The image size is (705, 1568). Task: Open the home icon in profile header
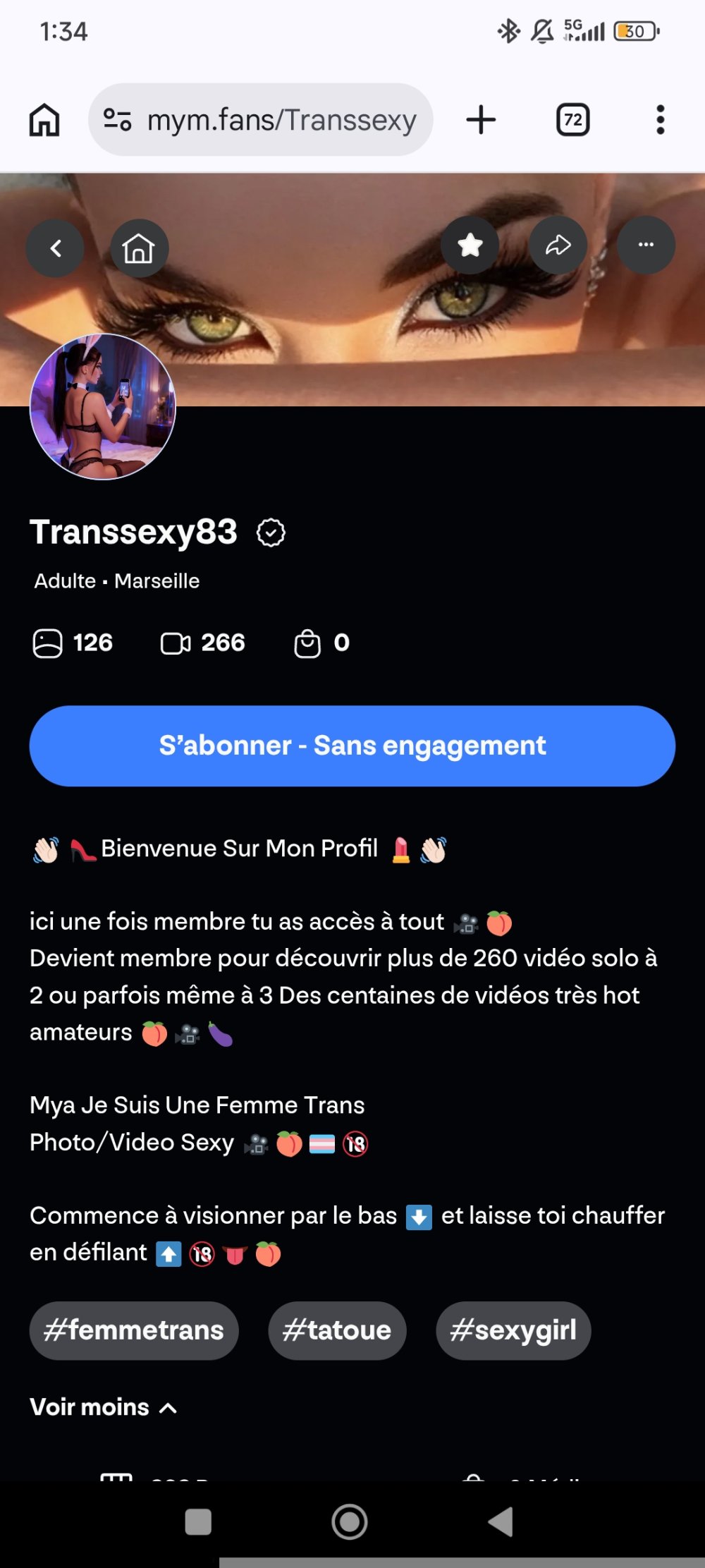pyautogui.click(x=139, y=248)
